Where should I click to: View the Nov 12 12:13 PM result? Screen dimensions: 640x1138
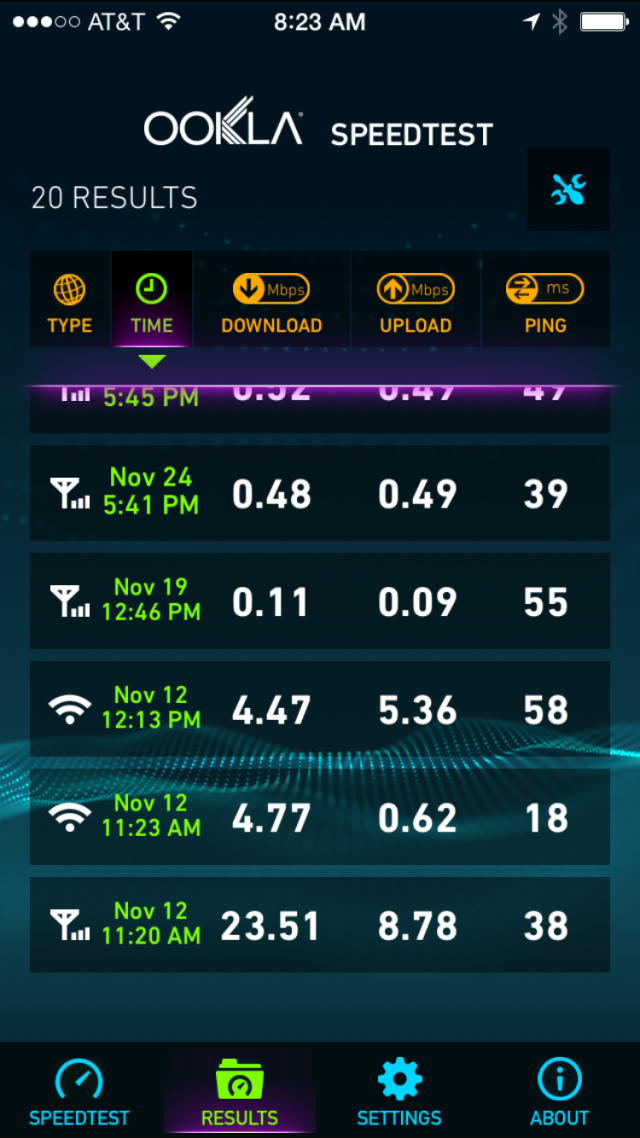coord(320,709)
